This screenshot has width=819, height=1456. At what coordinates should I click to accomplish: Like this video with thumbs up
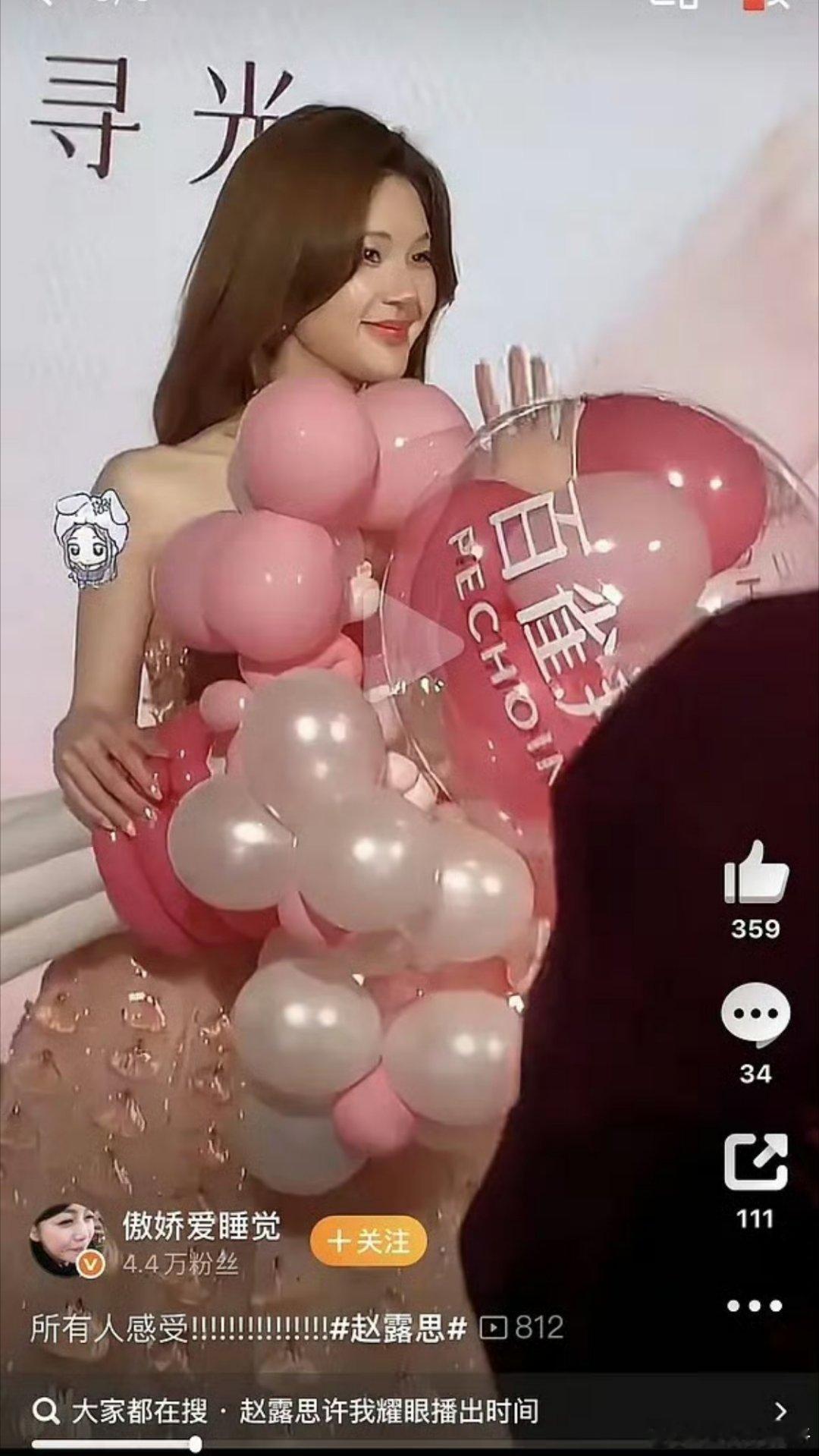[x=755, y=873]
